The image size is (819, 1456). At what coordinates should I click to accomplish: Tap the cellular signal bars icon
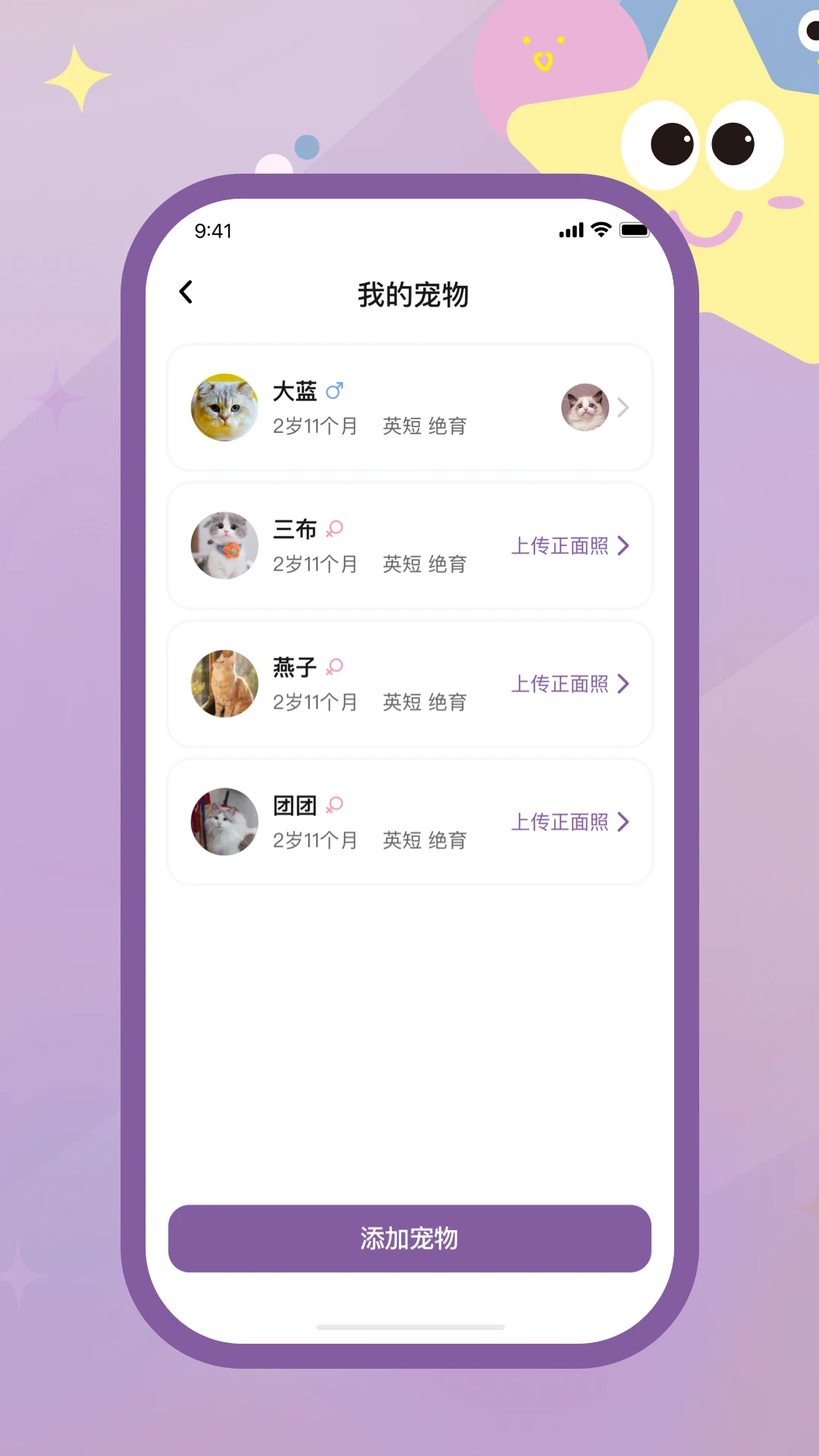pyautogui.click(x=570, y=230)
